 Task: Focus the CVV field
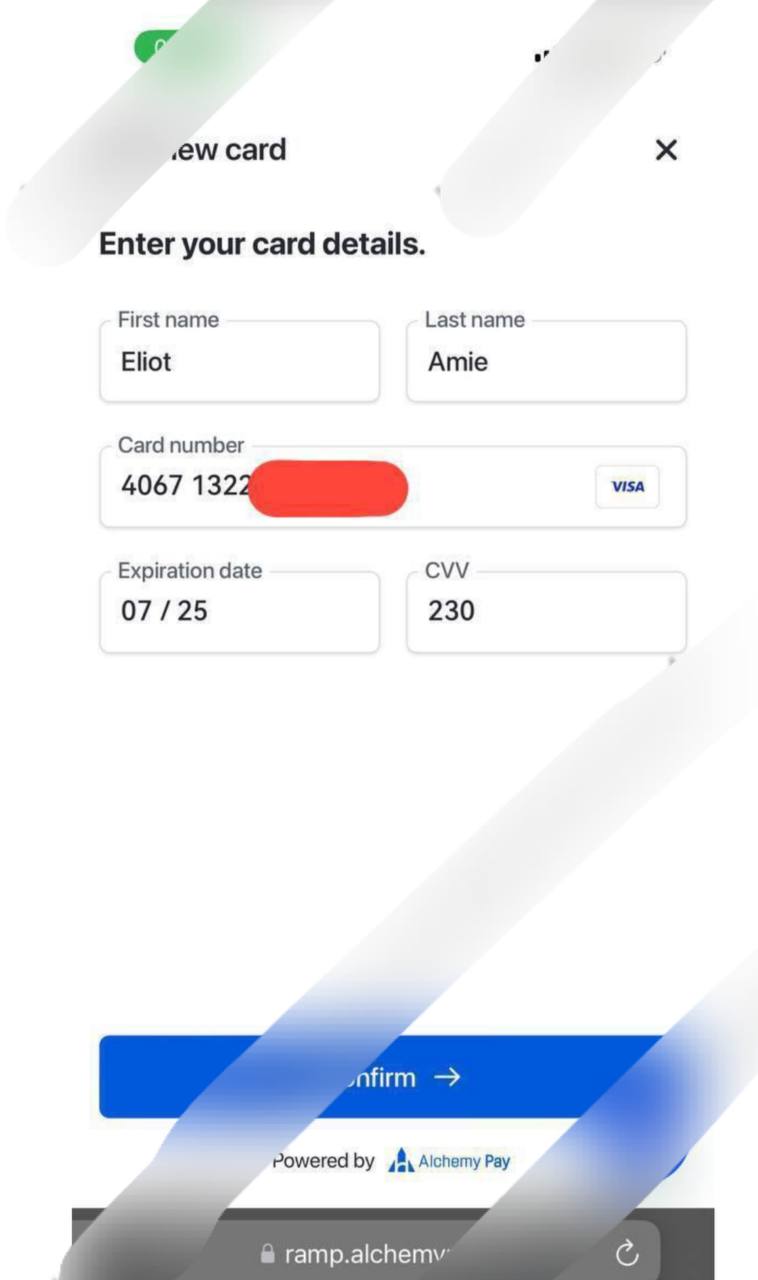546,611
